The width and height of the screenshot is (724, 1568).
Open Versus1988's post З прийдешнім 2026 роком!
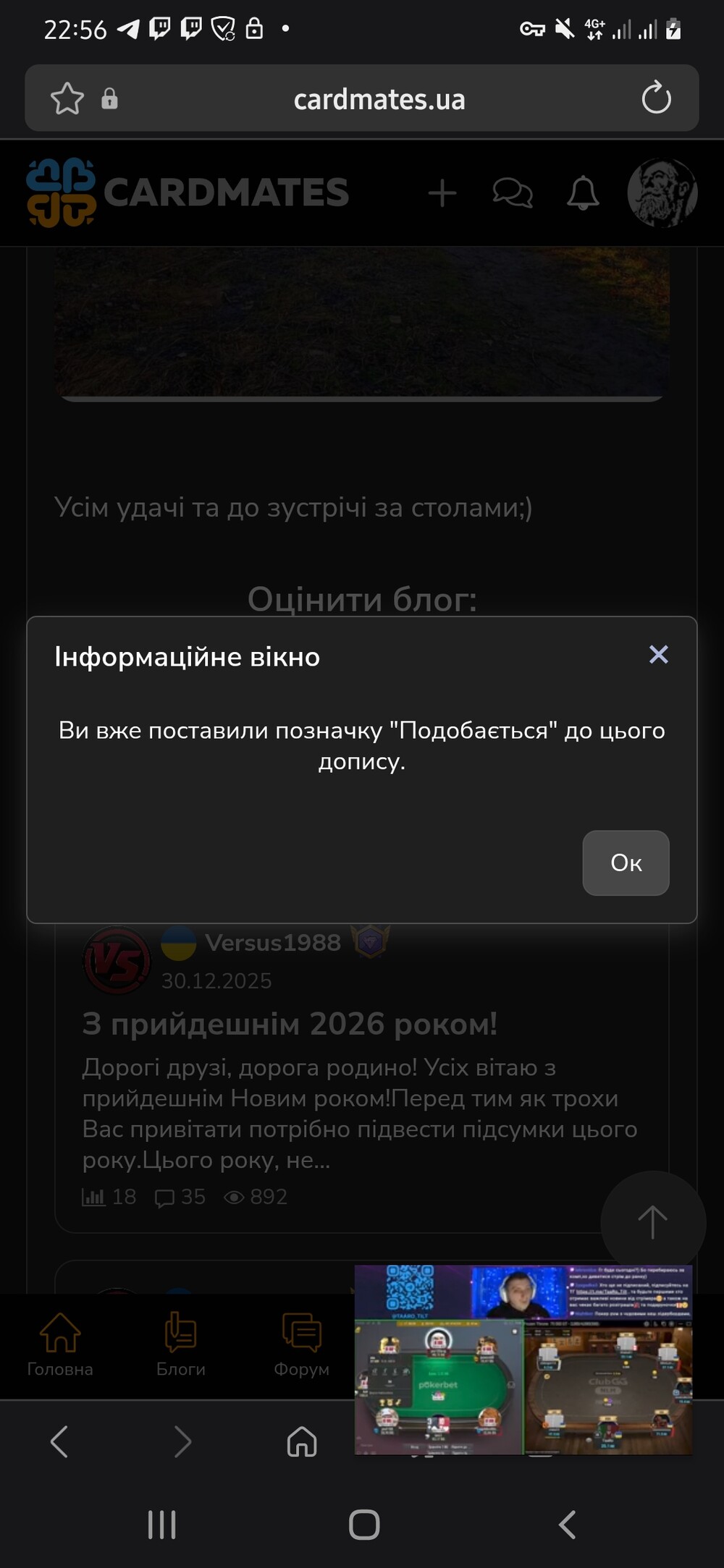(290, 1024)
